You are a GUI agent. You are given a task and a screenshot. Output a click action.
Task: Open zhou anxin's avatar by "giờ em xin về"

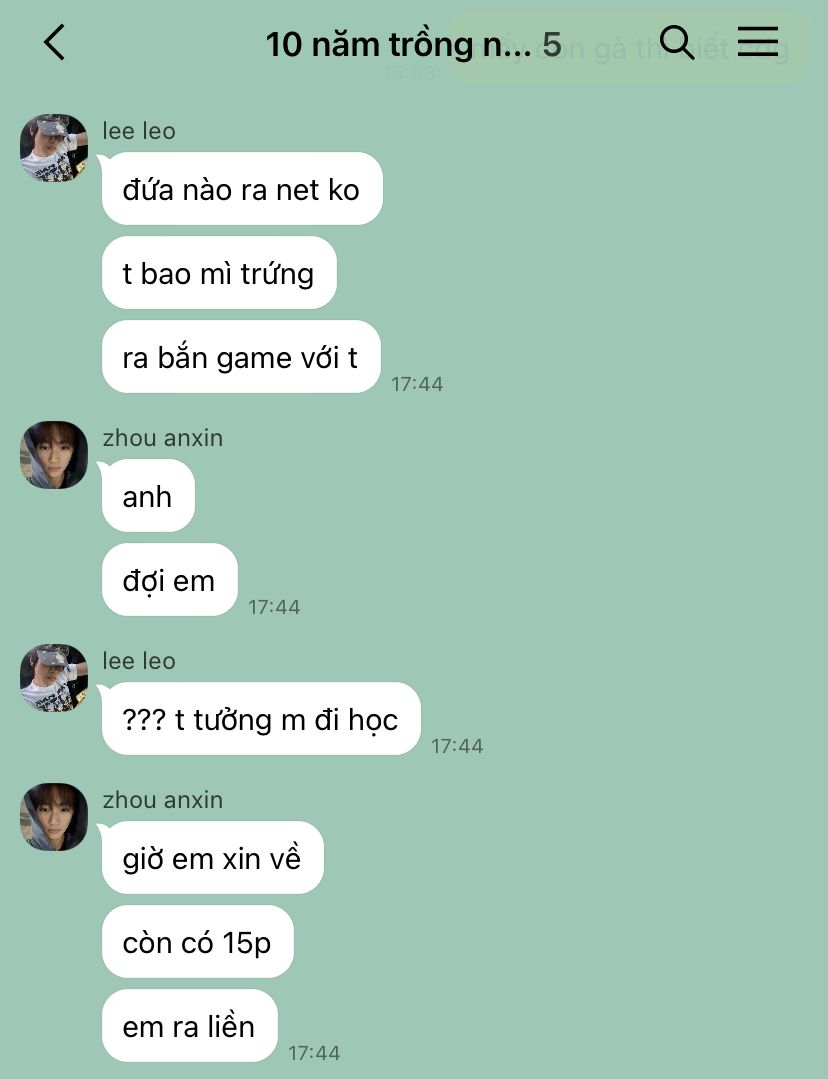click(54, 817)
